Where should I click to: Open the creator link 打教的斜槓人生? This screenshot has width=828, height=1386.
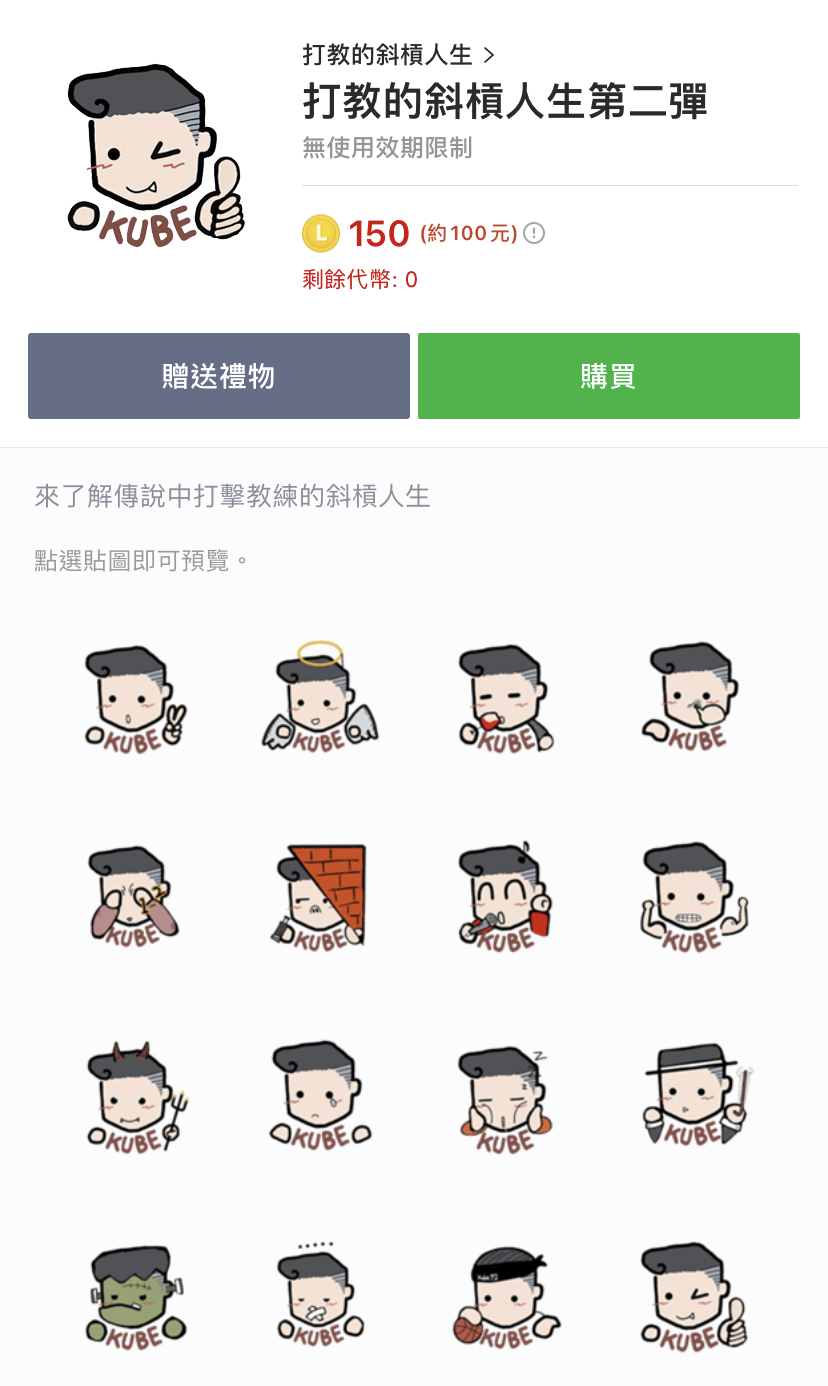397,54
